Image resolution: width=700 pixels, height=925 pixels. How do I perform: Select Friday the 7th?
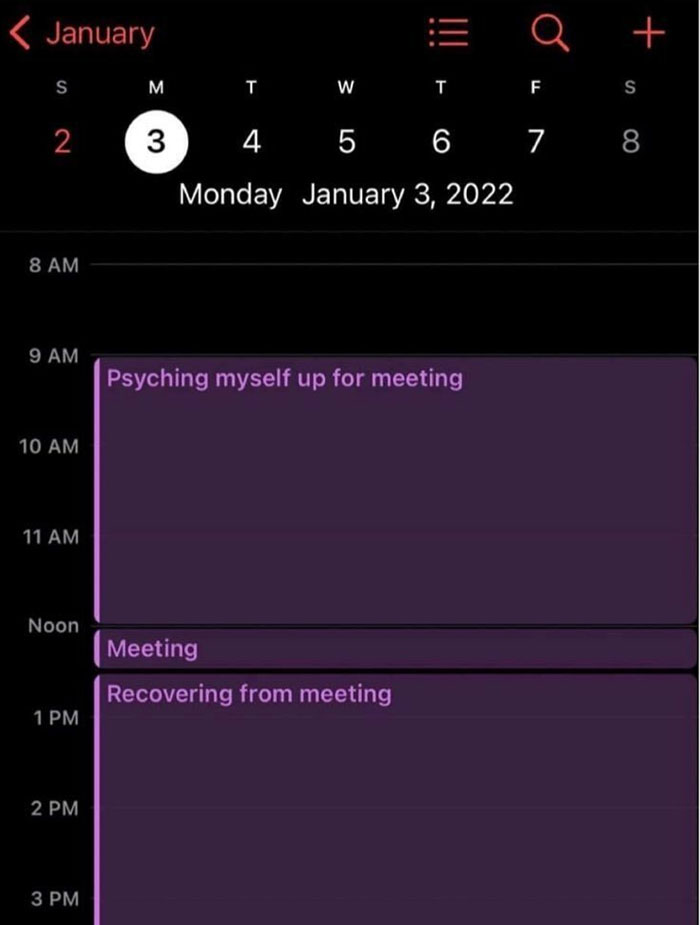tap(535, 142)
